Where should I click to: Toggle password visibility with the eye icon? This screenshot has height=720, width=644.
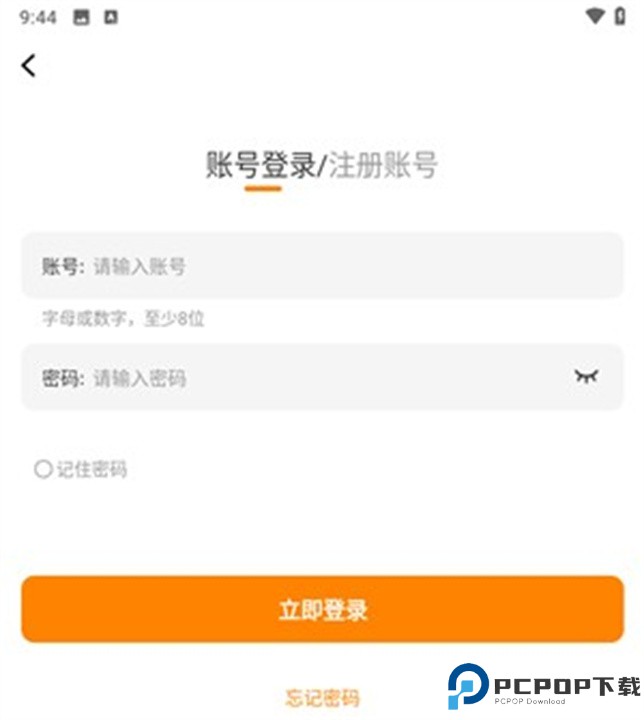click(x=586, y=376)
